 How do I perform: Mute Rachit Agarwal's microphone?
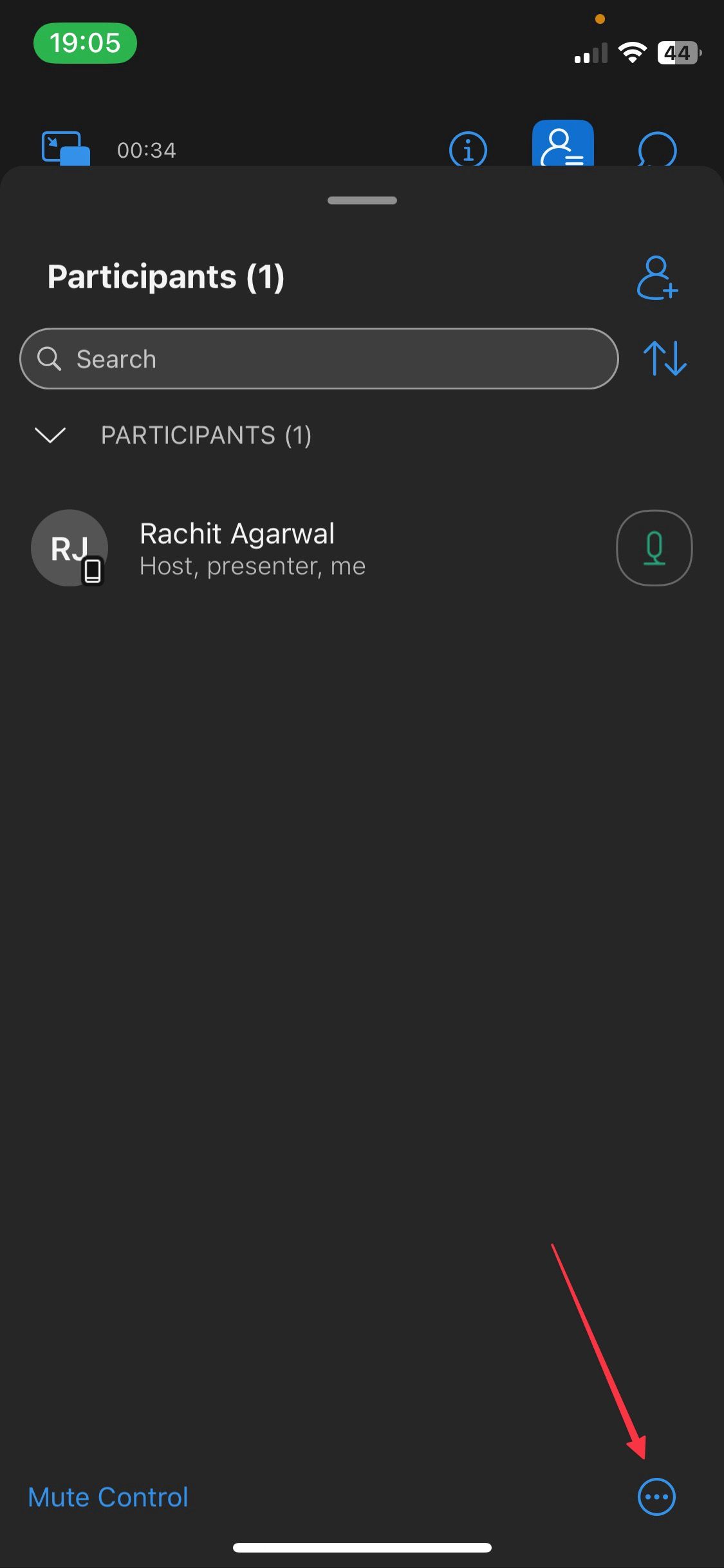click(x=654, y=548)
